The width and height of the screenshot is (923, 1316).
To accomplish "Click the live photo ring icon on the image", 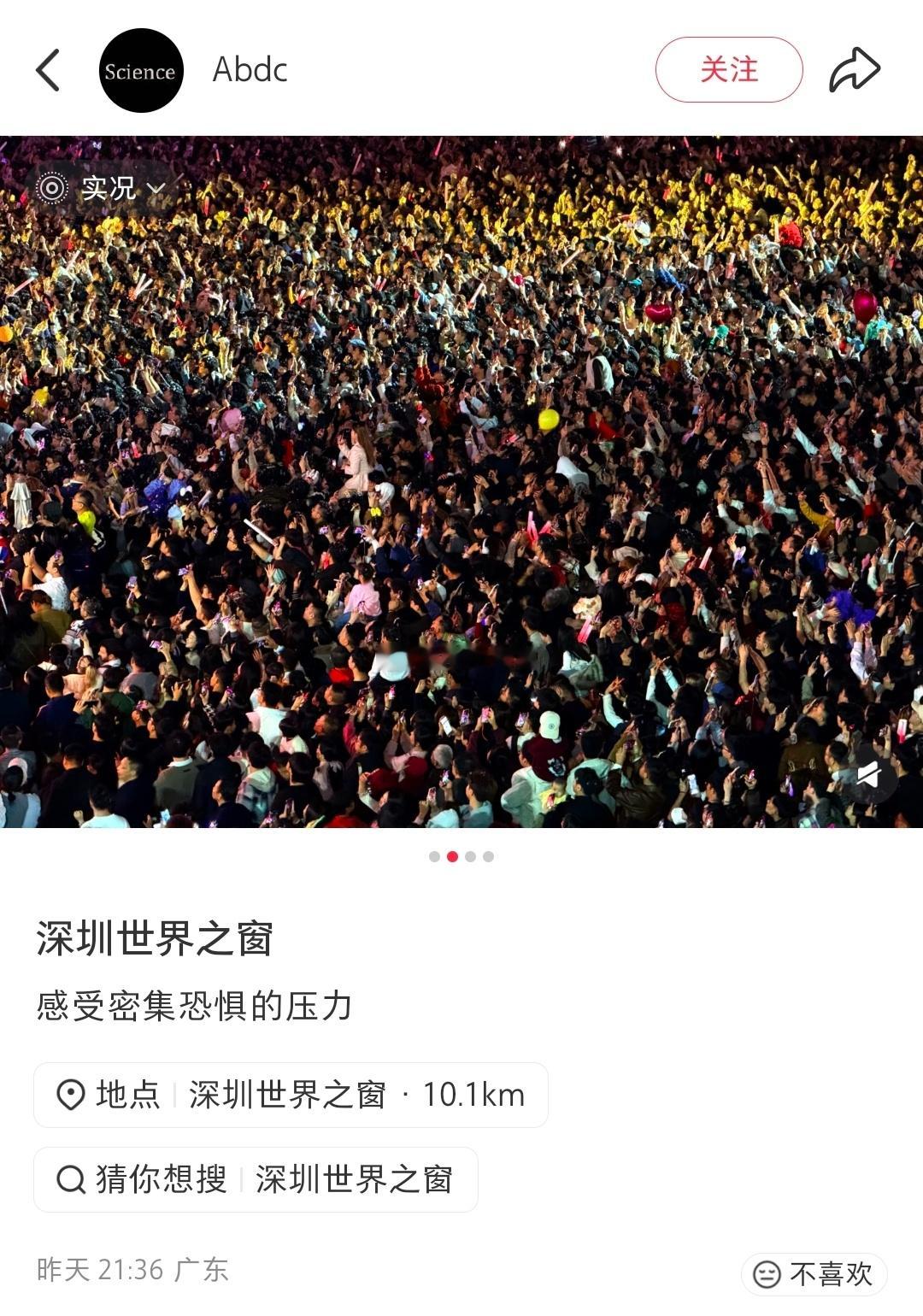I will 55,190.
